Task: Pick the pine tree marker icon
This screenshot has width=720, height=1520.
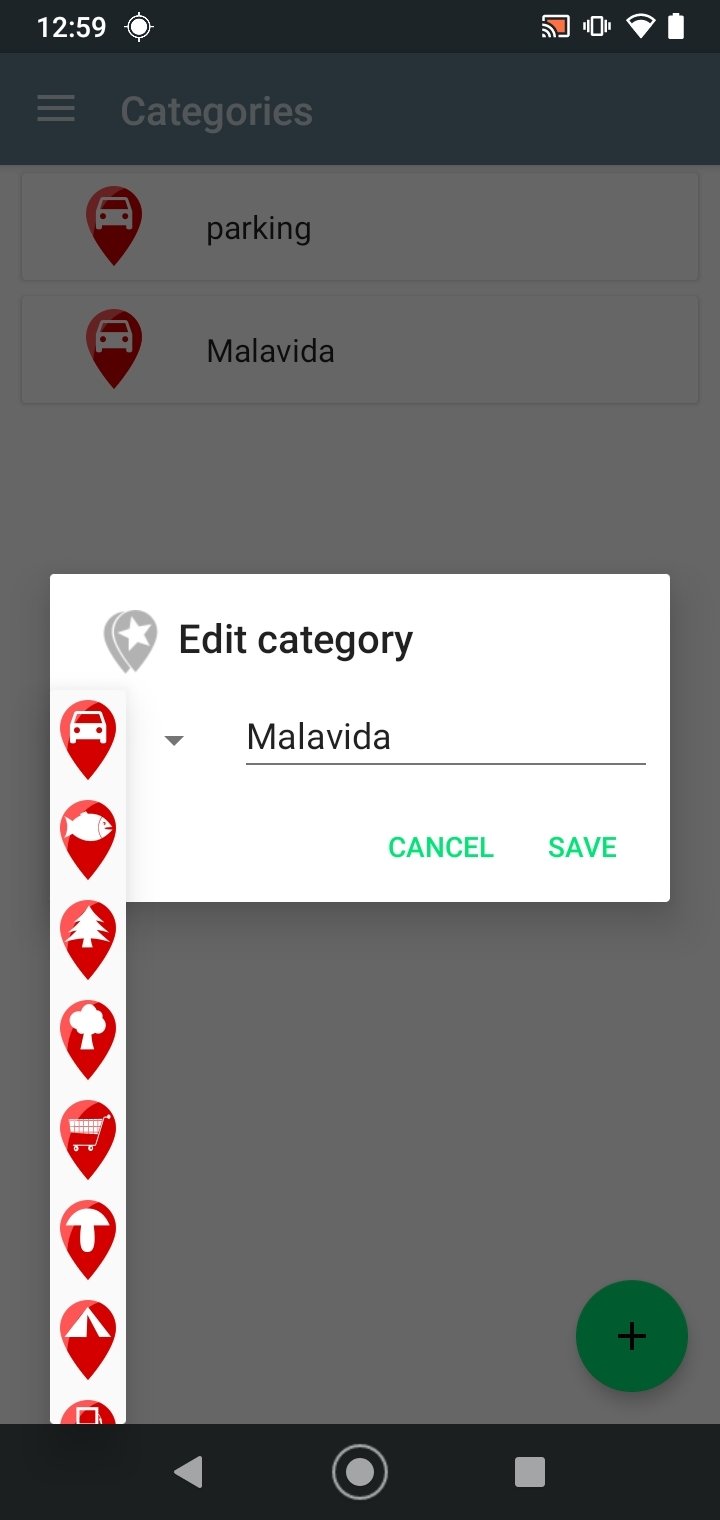Action: coord(88,940)
